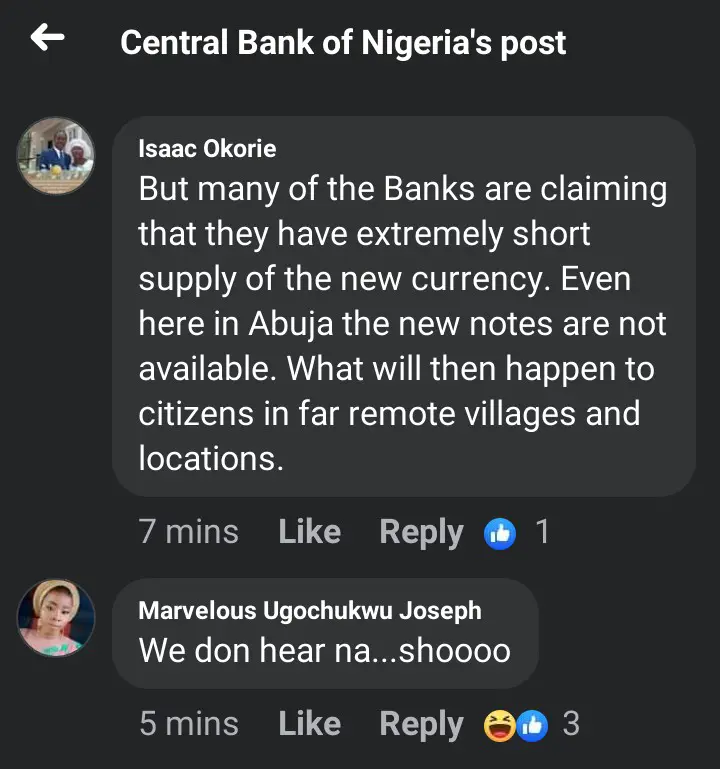Reply to Marvelous Ugochukwu Joseph's comment
This screenshot has height=769, width=720.
tap(421, 724)
